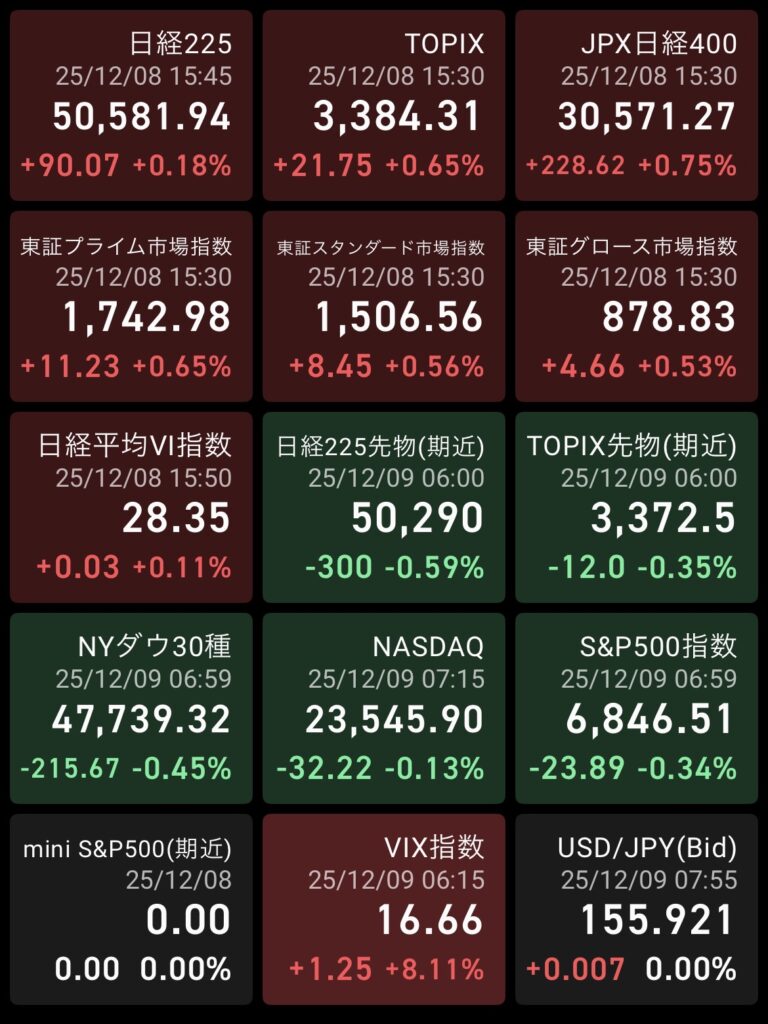Open the TOPIX index tile
Screen dimensions: 768x1024
click(384, 105)
